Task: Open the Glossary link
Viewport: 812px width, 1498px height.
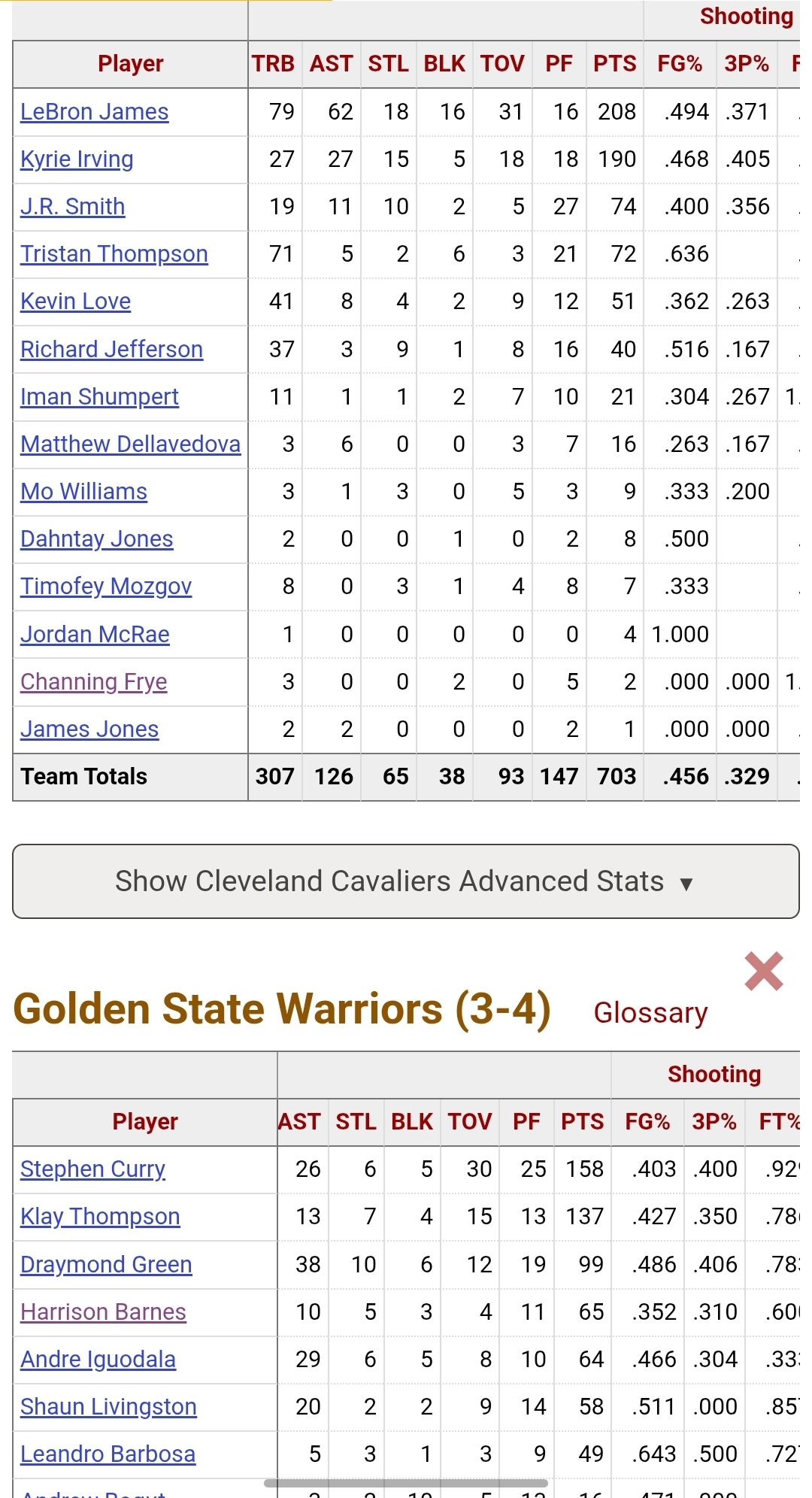Action: [x=650, y=1013]
